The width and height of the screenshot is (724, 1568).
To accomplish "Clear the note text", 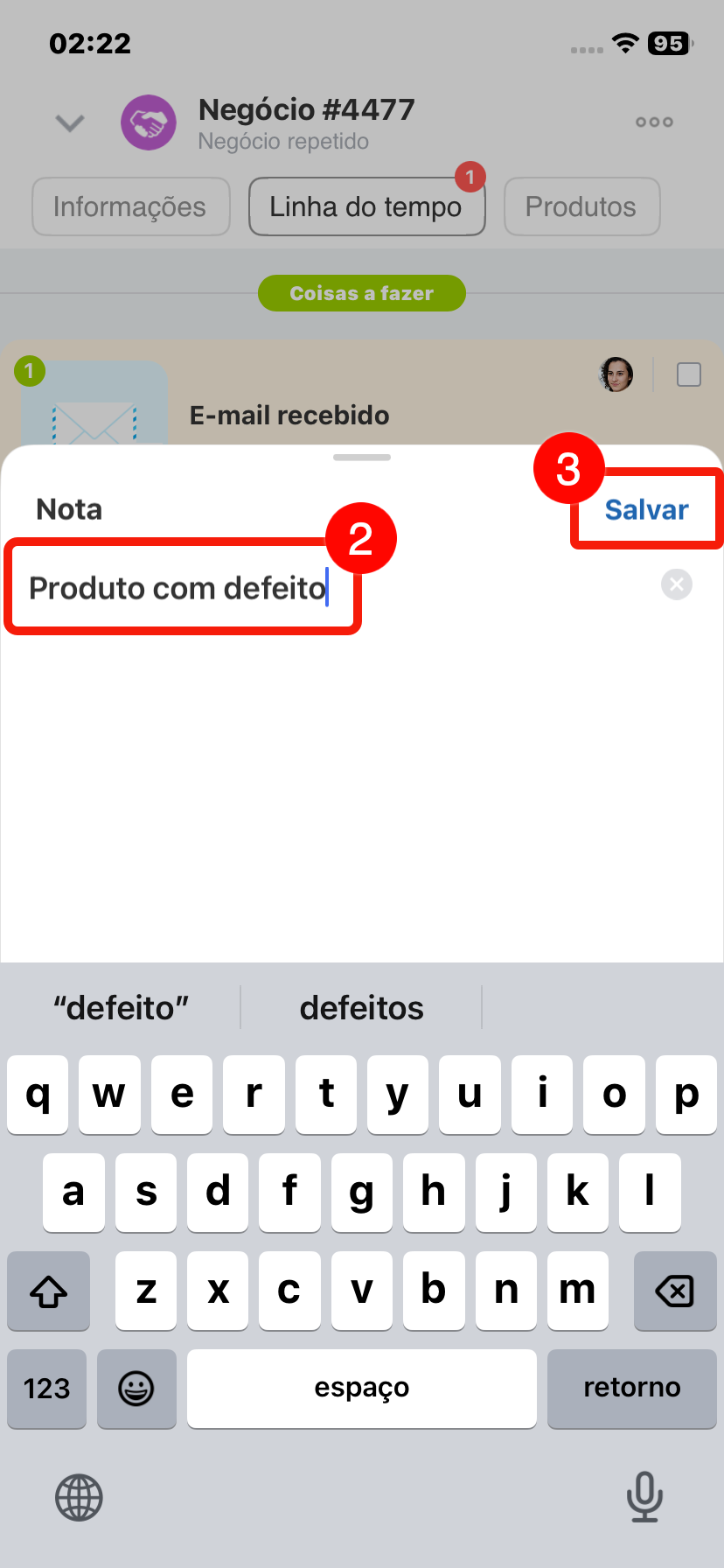I will coord(676,584).
